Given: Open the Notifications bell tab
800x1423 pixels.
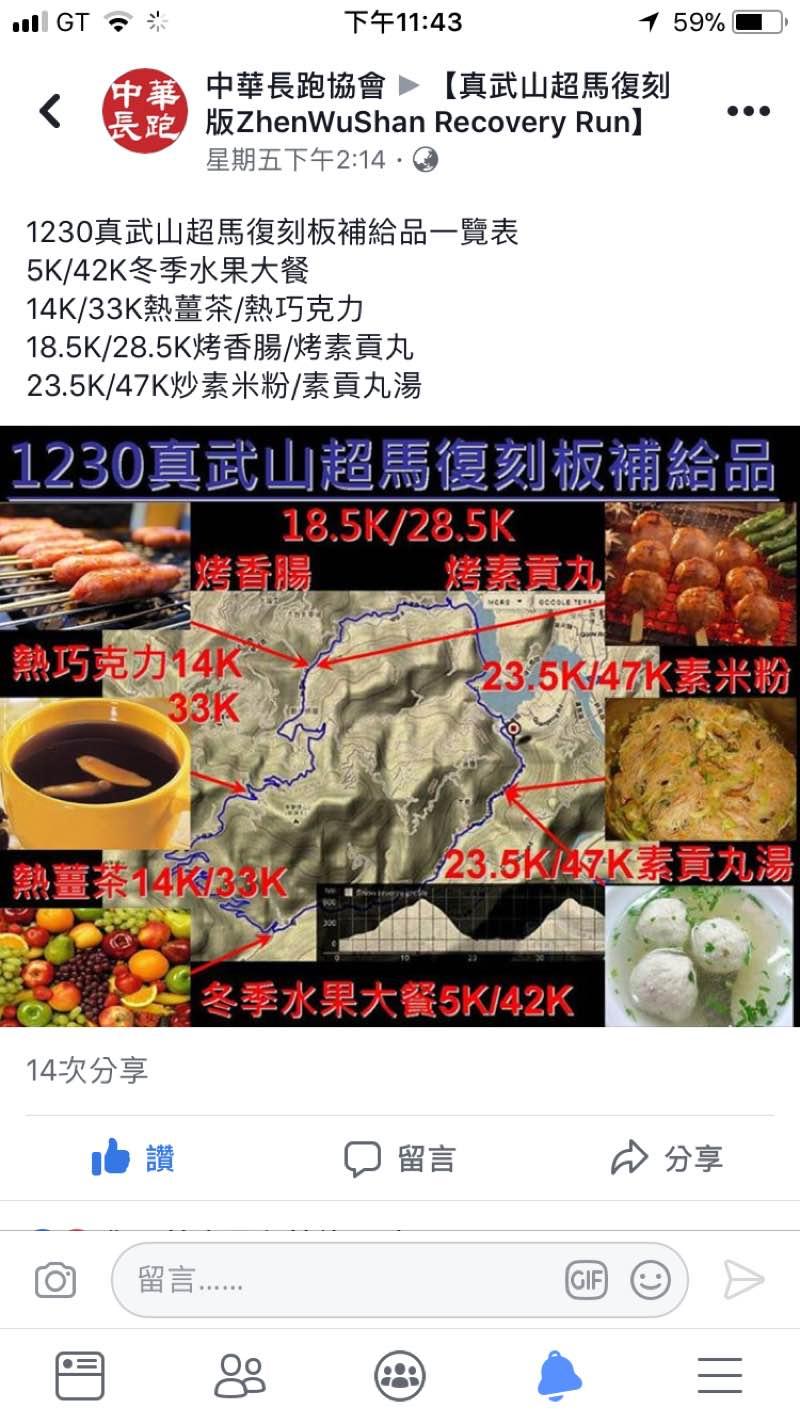Looking at the screenshot, I should click(560, 1376).
